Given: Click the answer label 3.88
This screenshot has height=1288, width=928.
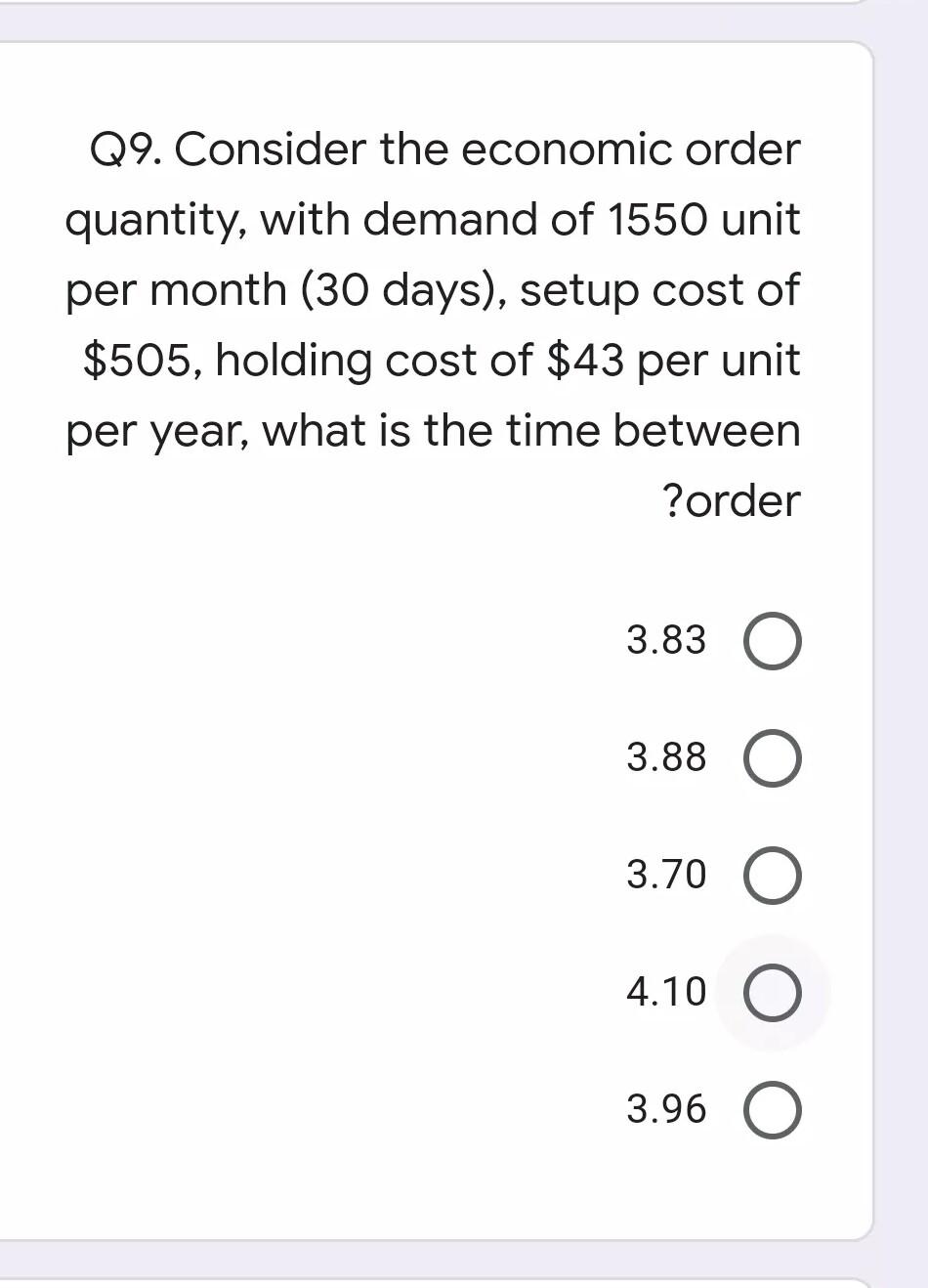Looking at the screenshot, I should [667, 759].
